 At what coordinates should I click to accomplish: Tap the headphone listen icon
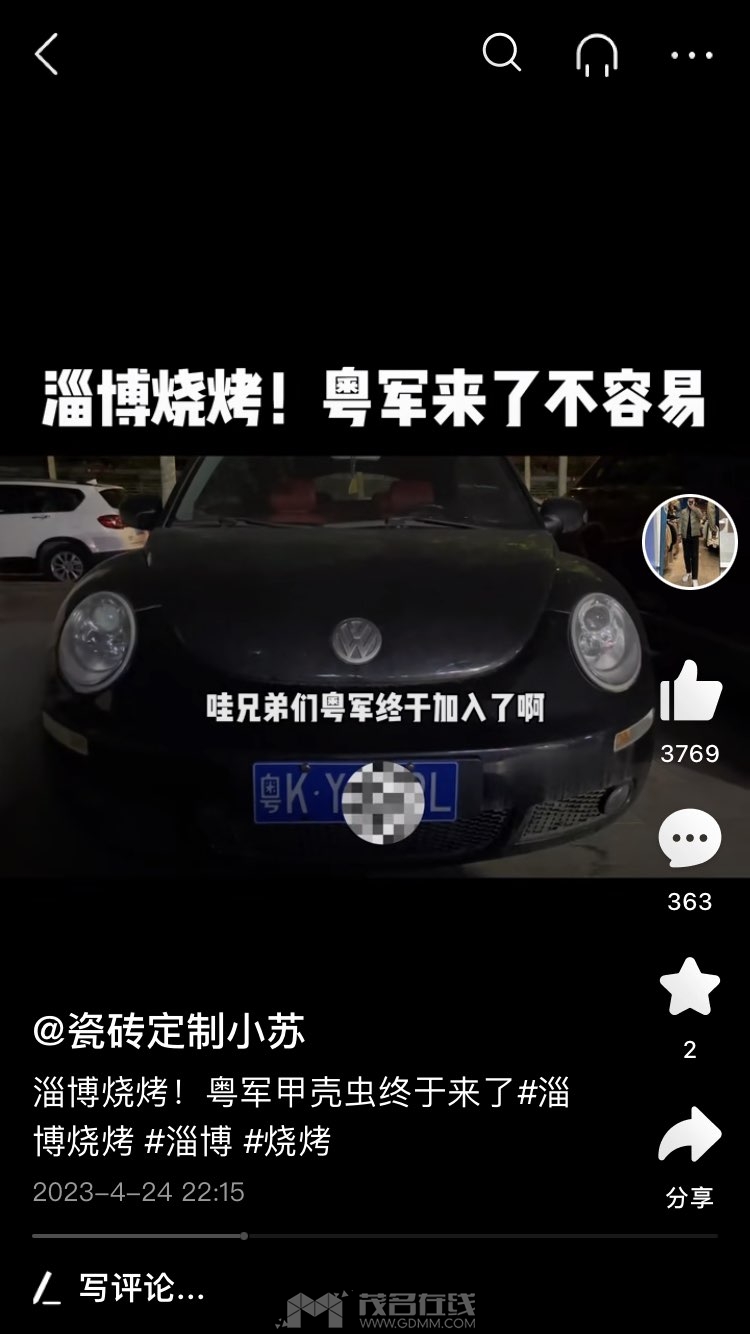tap(597, 54)
